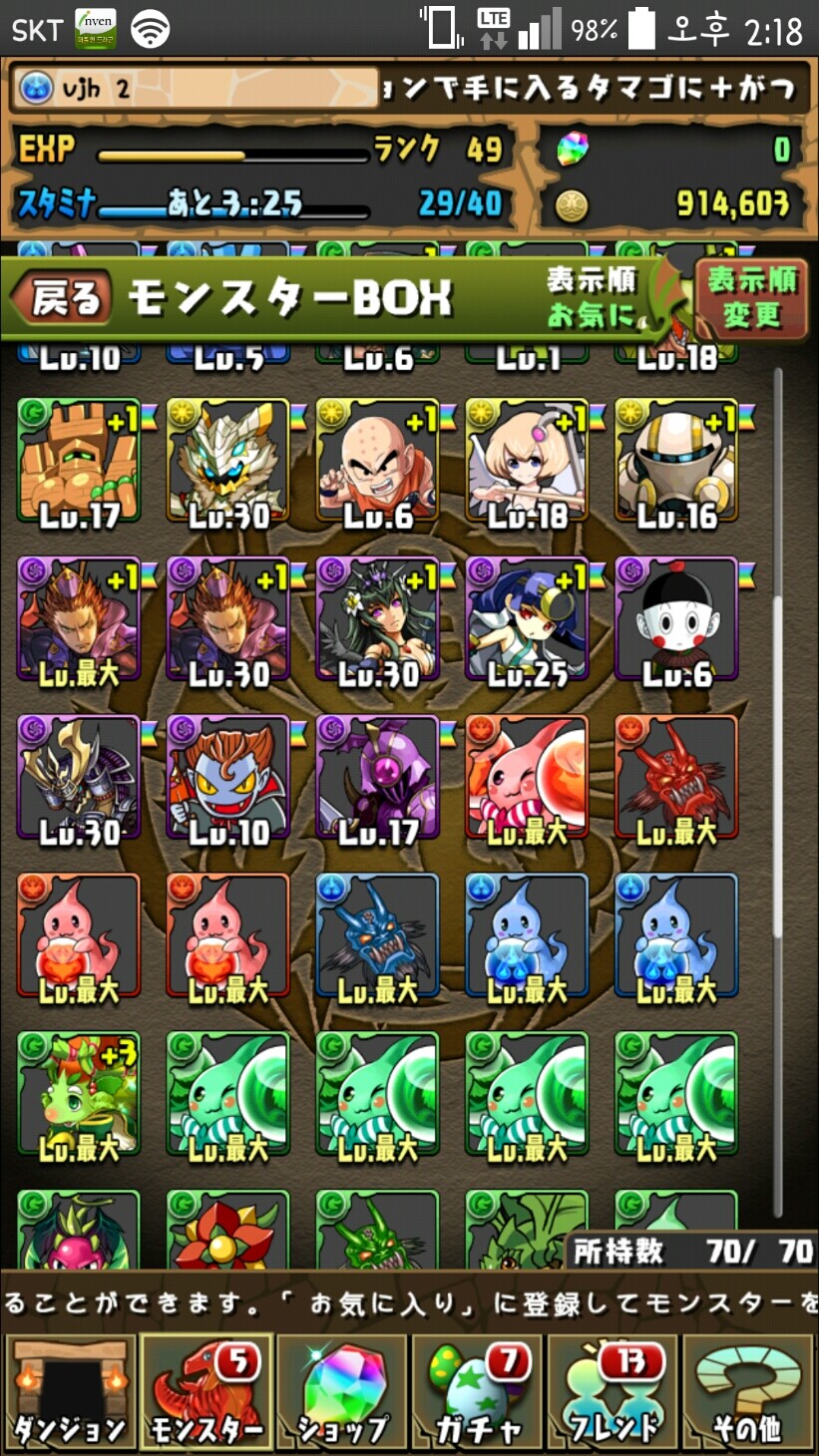Image resolution: width=819 pixels, height=1456 pixels.
Task: Select the golden golem monster Lv.17
Action: pos(79,460)
